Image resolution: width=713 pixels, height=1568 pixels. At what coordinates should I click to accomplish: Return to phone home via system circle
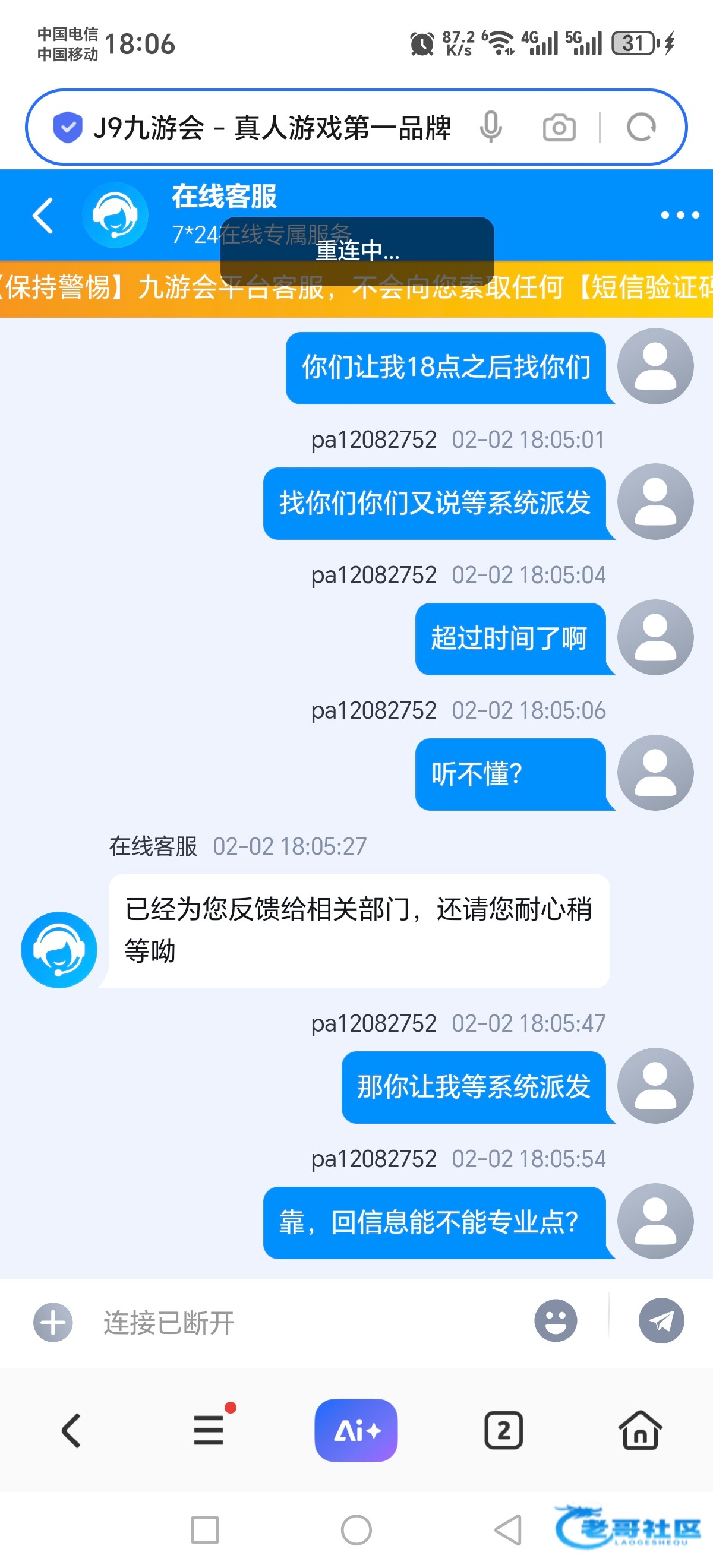(356, 1529)
